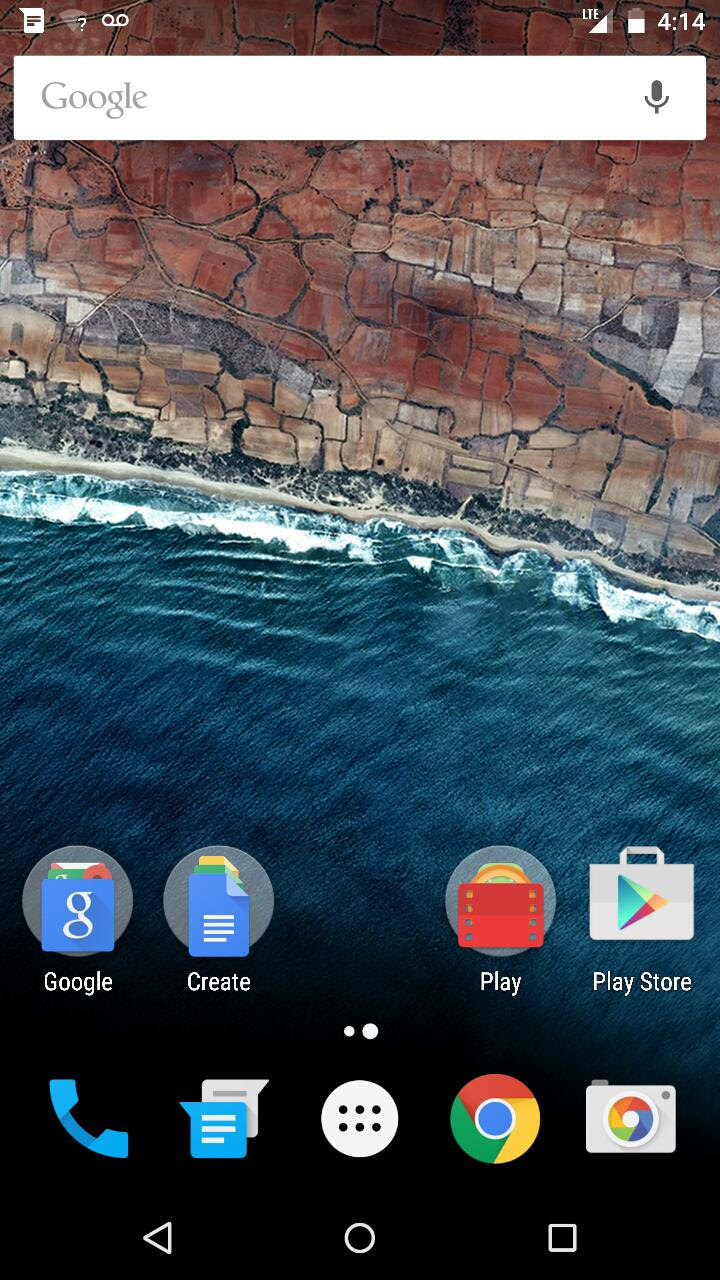This screenshot has width=720, height=1280.
Task: Start voice search with the microphone
Action: point(656,98)
